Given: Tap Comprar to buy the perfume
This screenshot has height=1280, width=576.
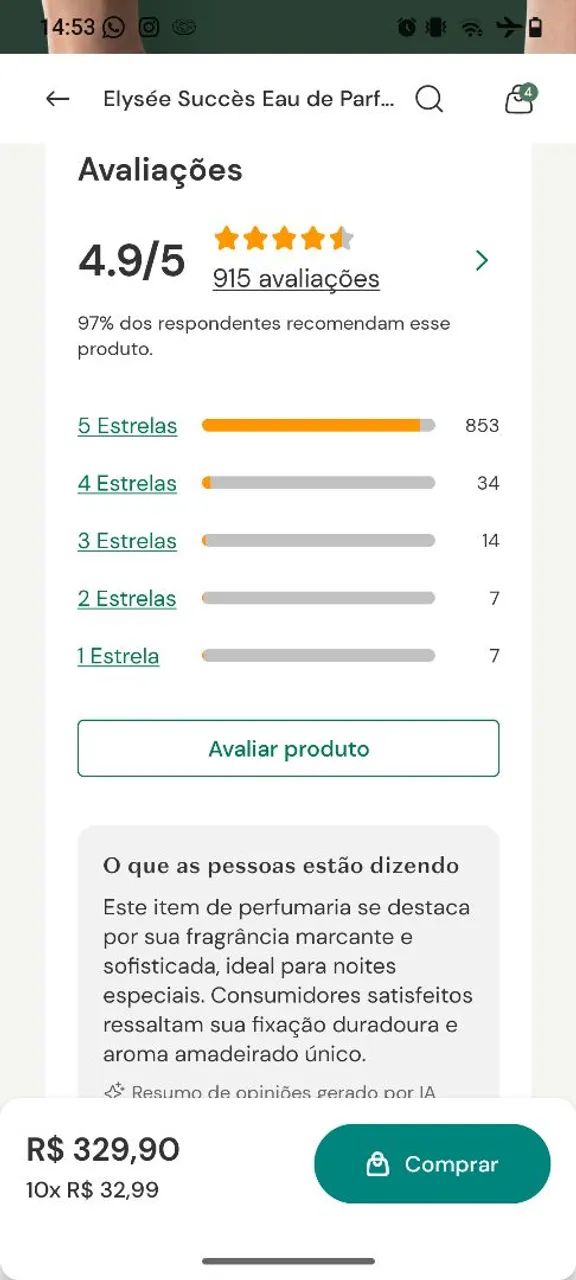Looking at the screenshot, I should 432,1164.
